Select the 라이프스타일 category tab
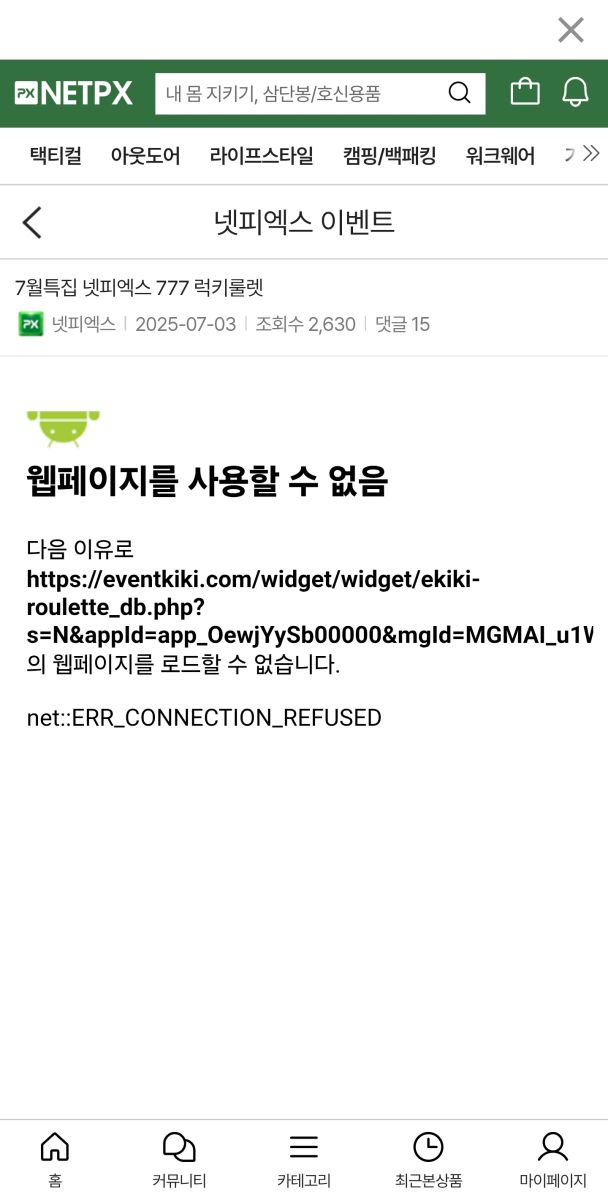Viewport: 608px width, 1200px height. click(262, 155)
